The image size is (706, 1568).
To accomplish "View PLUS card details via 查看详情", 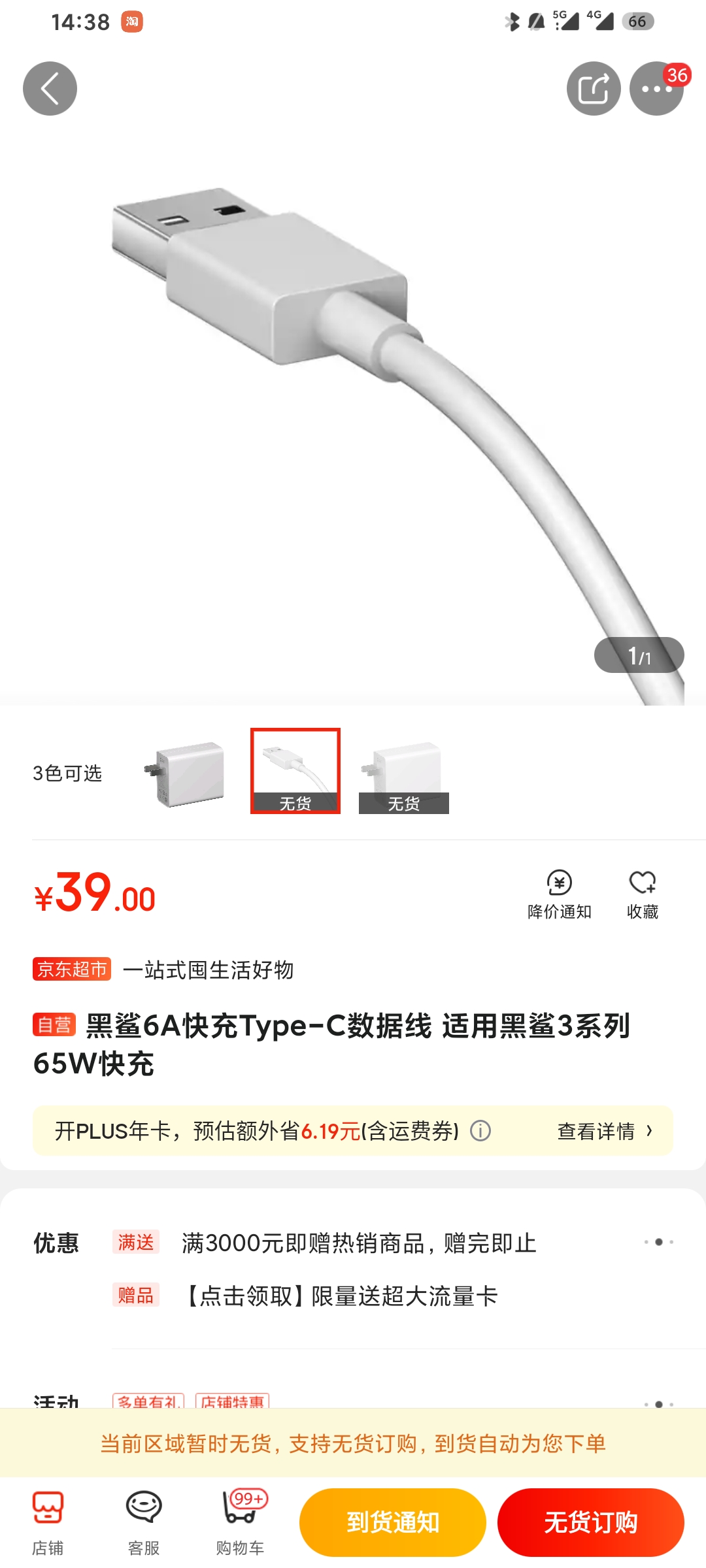I will (x=605, y=1130).
